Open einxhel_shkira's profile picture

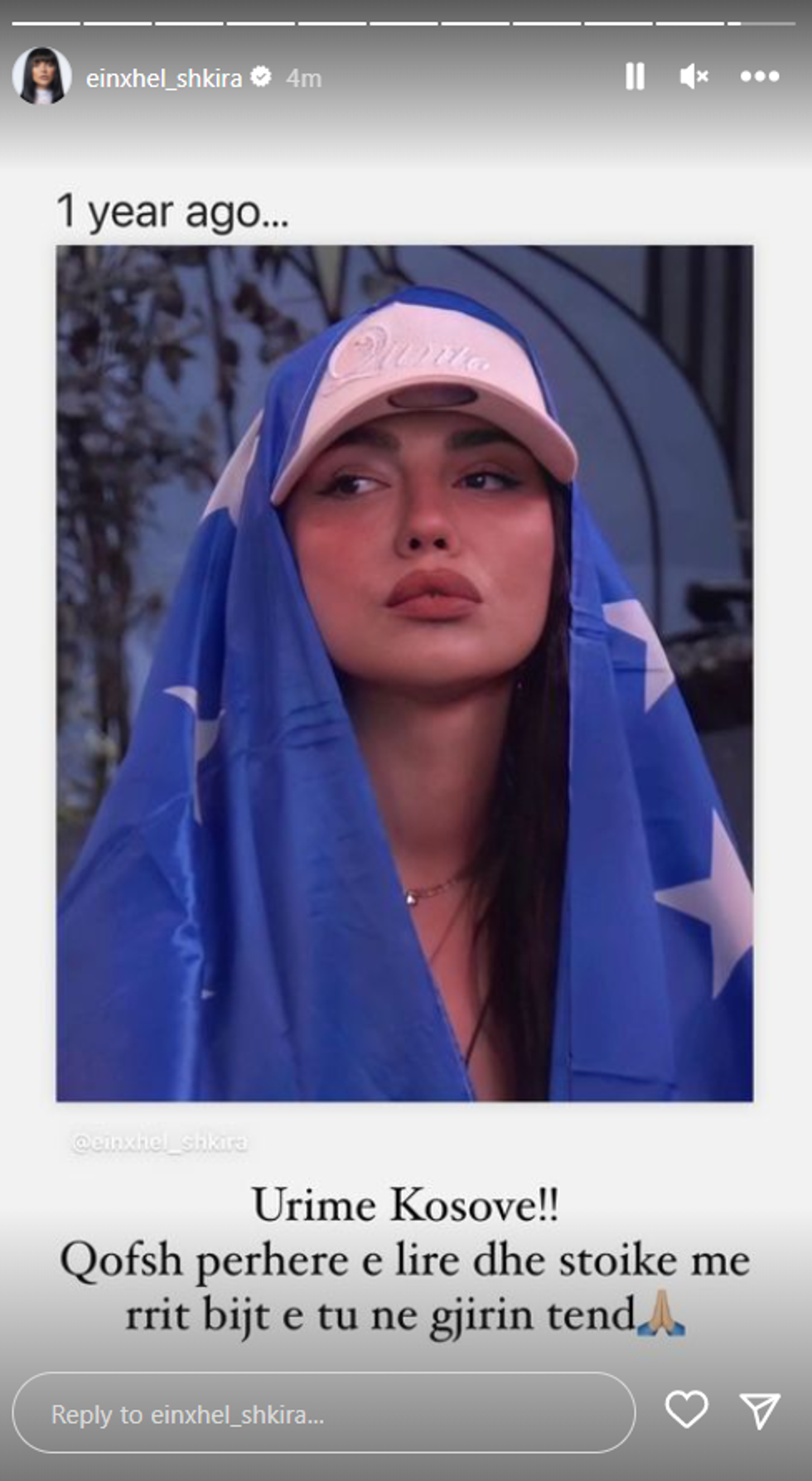(x=41, y=76)
